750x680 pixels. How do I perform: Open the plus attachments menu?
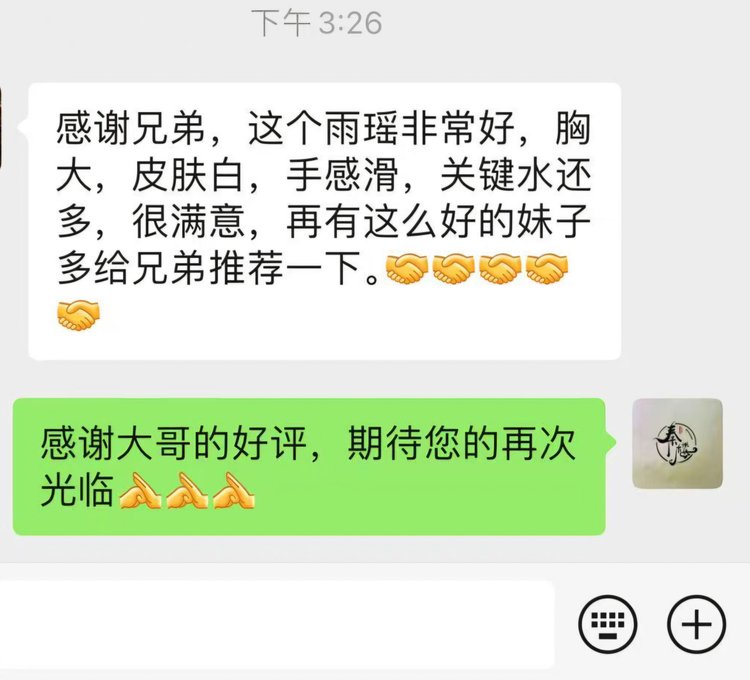[696, 626]
